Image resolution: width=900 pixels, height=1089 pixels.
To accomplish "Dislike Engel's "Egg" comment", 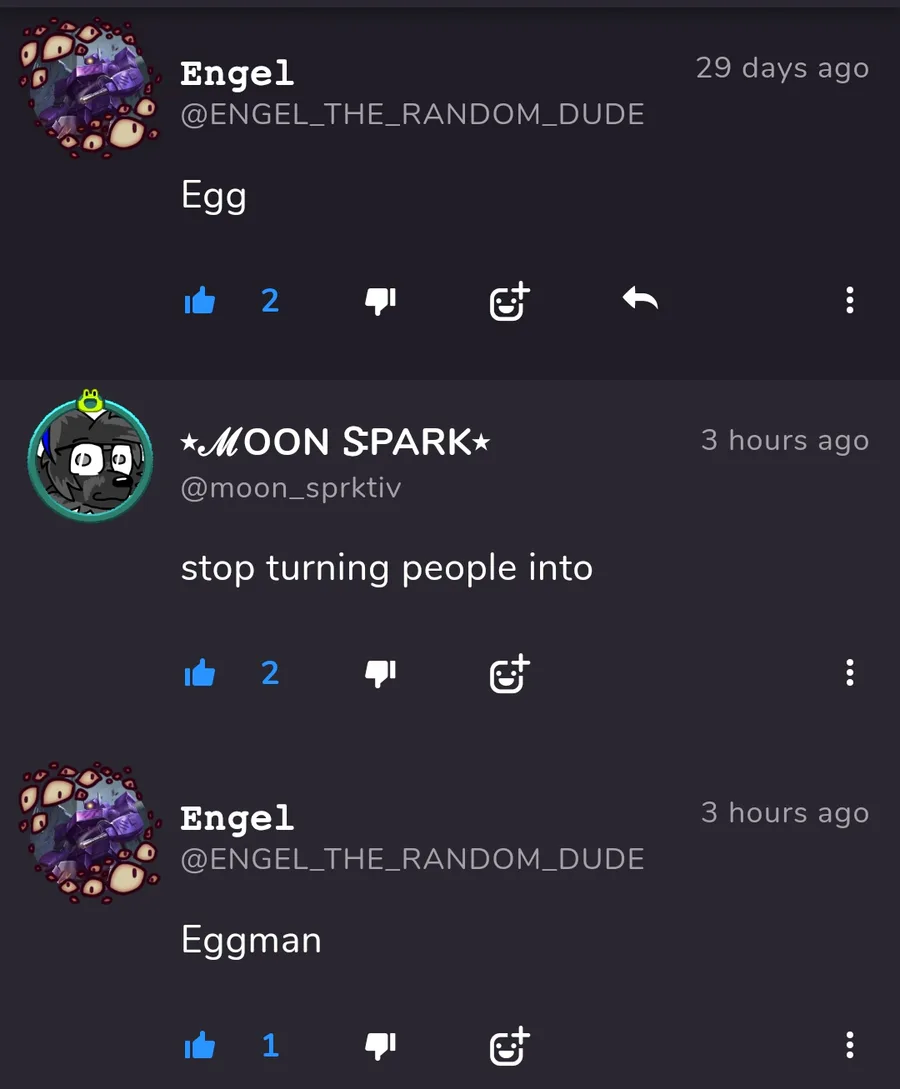I will [380, 300].
